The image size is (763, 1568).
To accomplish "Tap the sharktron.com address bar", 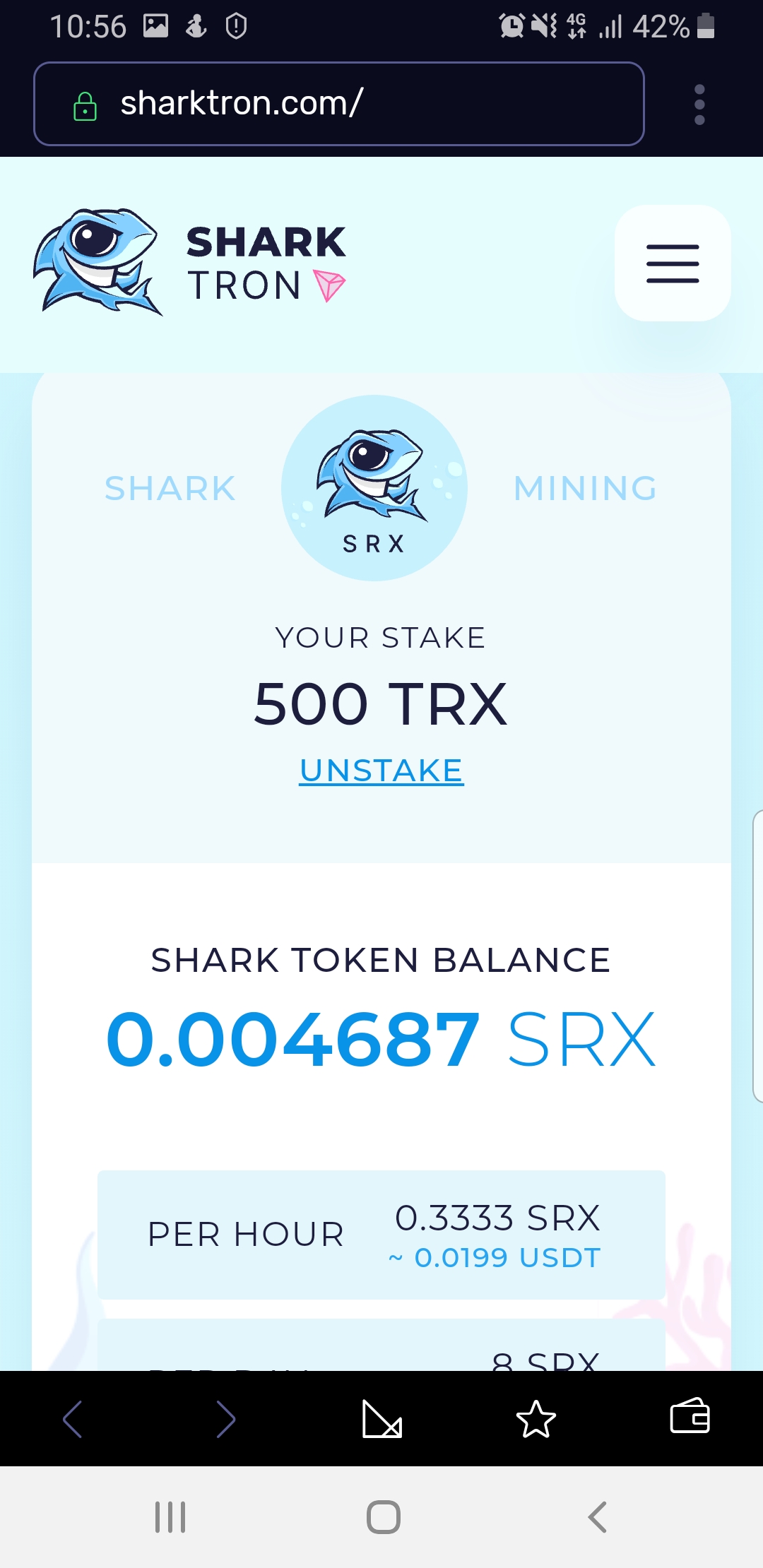I will (338, 104).
